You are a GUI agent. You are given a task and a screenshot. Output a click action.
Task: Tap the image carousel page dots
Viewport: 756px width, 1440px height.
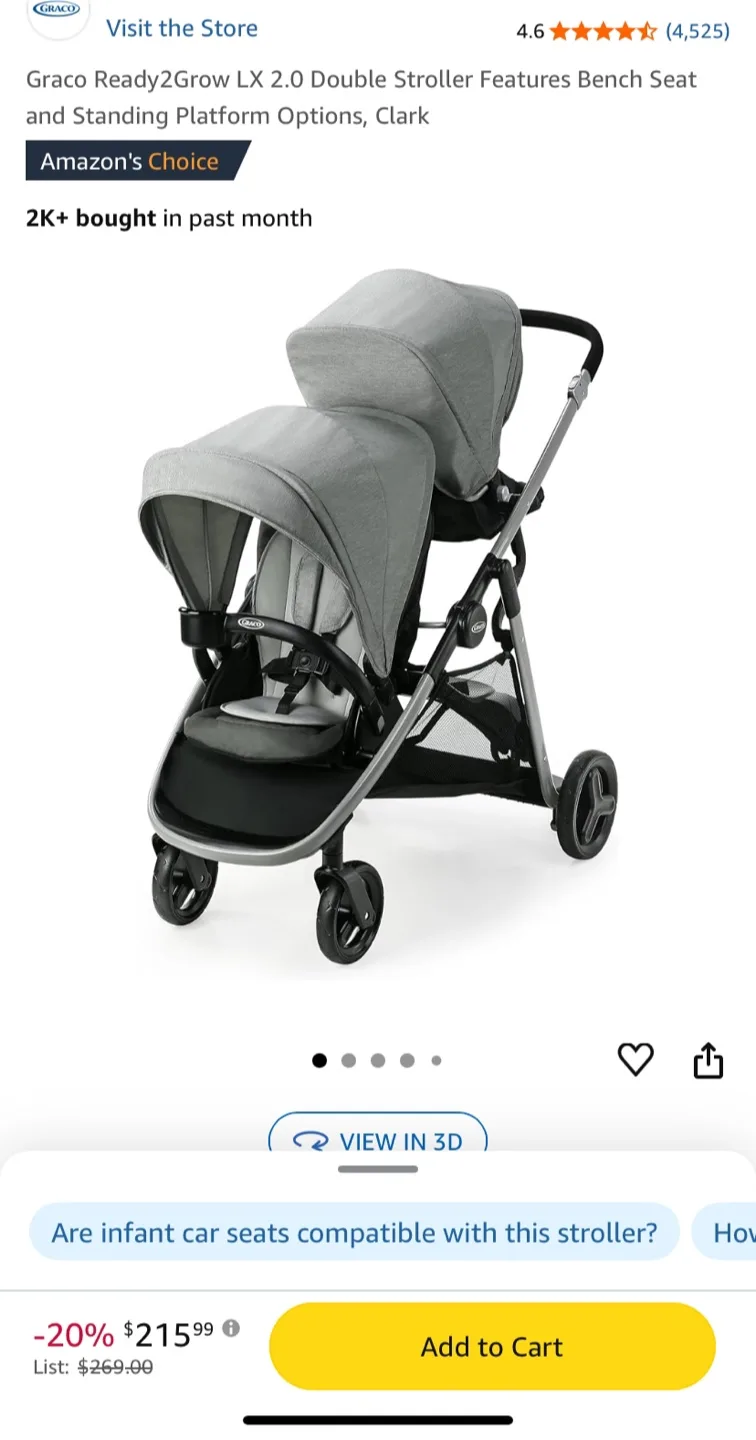pyautogui.click(x=378, y=1060)
